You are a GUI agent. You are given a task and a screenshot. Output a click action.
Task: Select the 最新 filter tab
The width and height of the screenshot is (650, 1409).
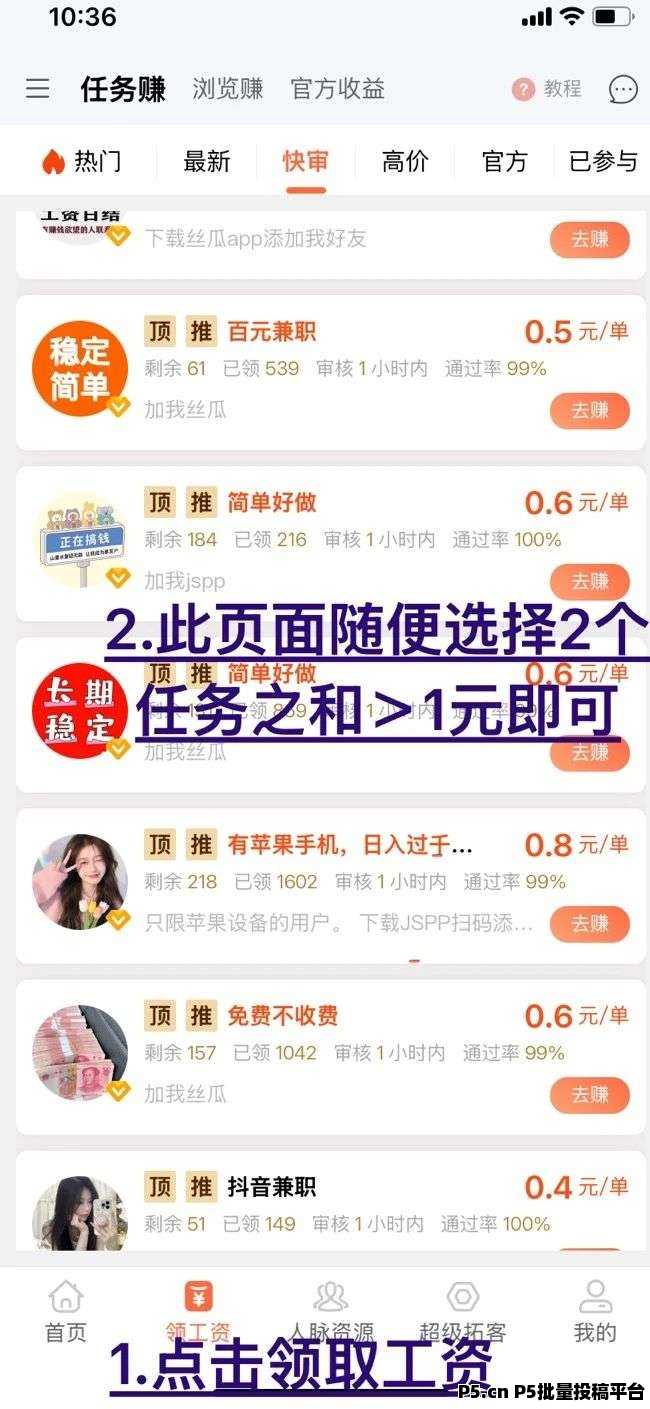tap(207, 161)
